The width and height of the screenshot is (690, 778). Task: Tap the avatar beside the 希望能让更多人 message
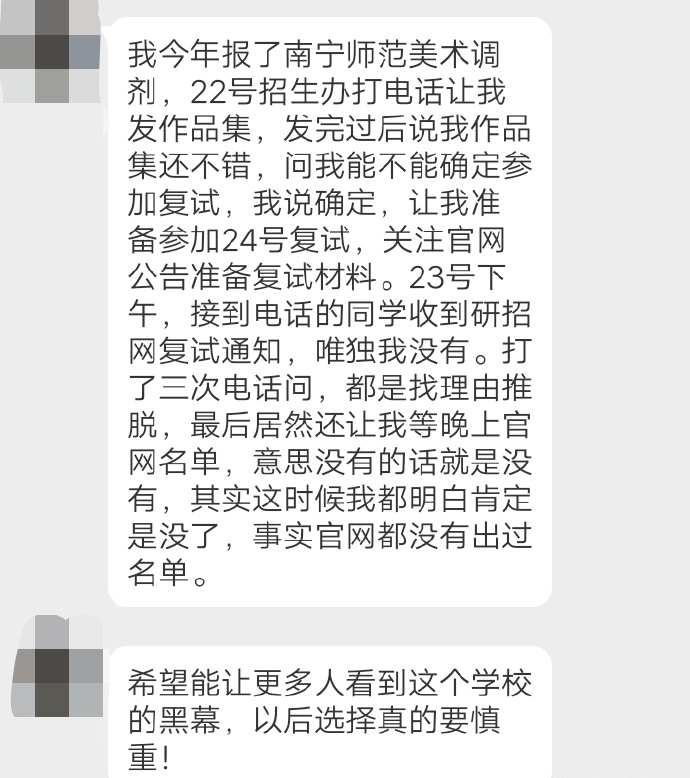[57, 666]
